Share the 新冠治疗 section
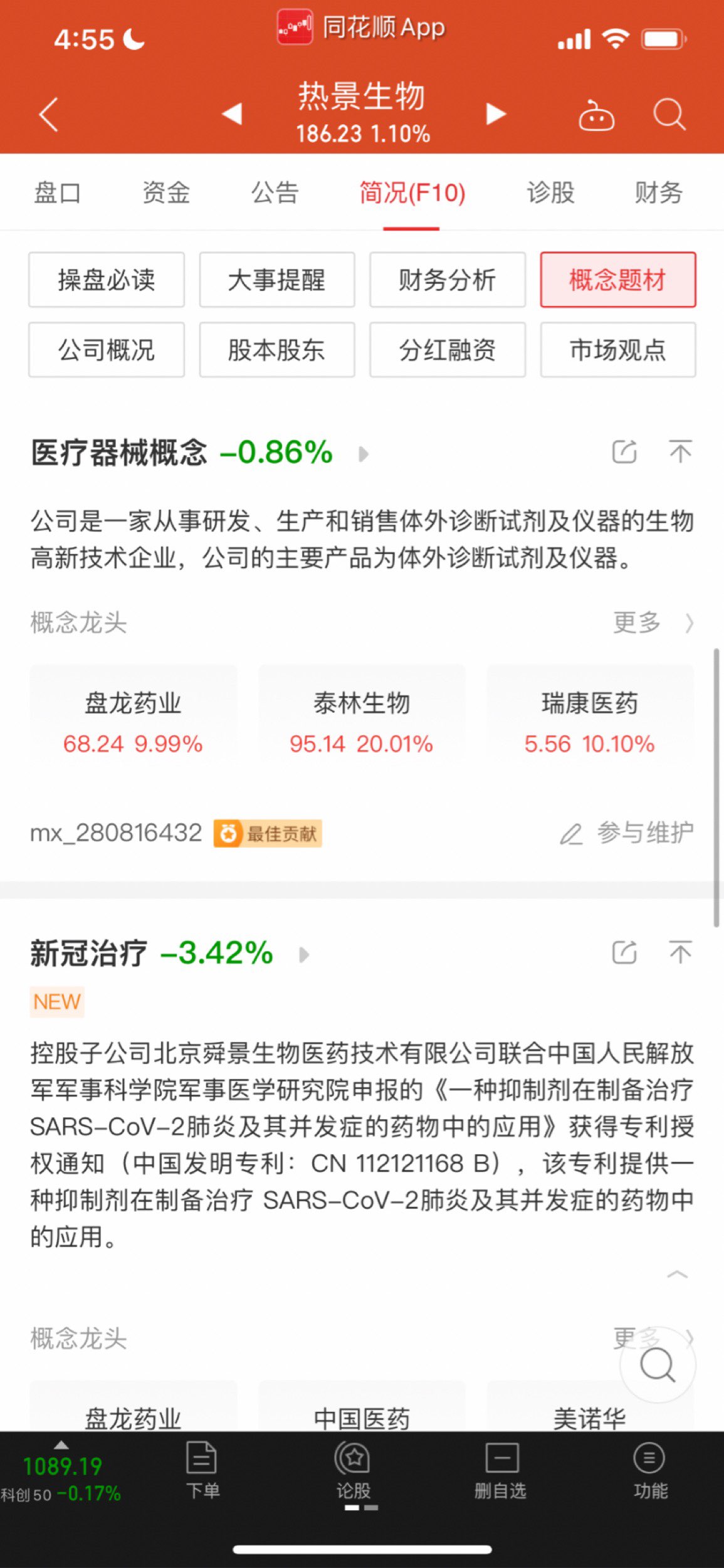 624,952
